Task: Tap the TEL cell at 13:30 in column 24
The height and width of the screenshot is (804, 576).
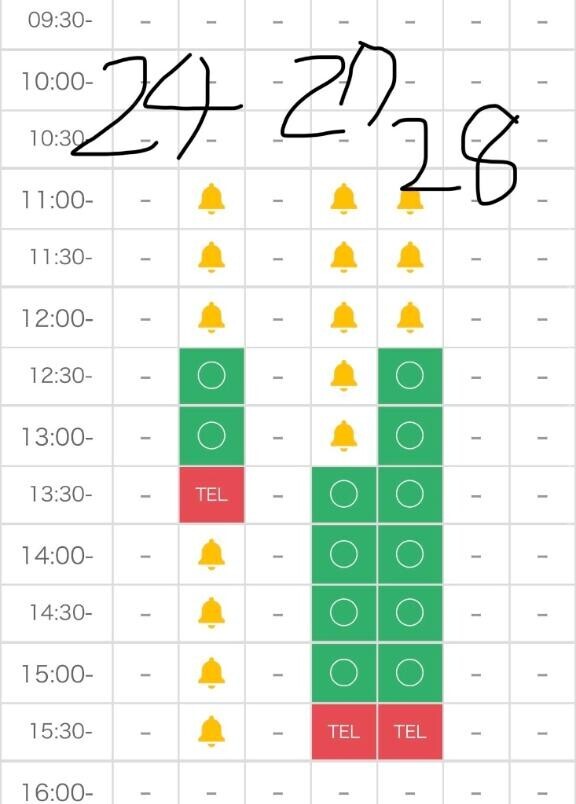Action: pyautogui.click(x=211, y=495)
